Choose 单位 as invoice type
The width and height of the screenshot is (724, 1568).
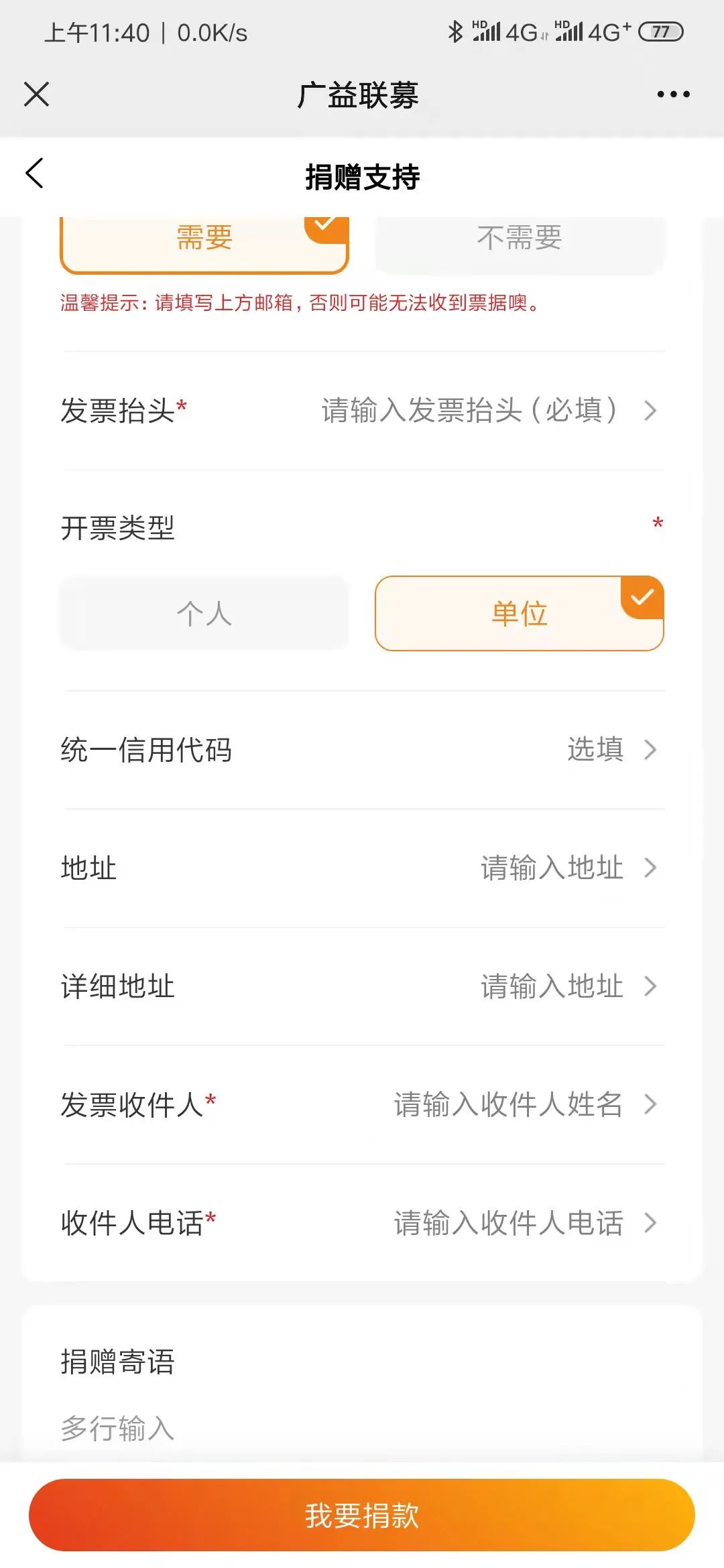pos(520,613)
